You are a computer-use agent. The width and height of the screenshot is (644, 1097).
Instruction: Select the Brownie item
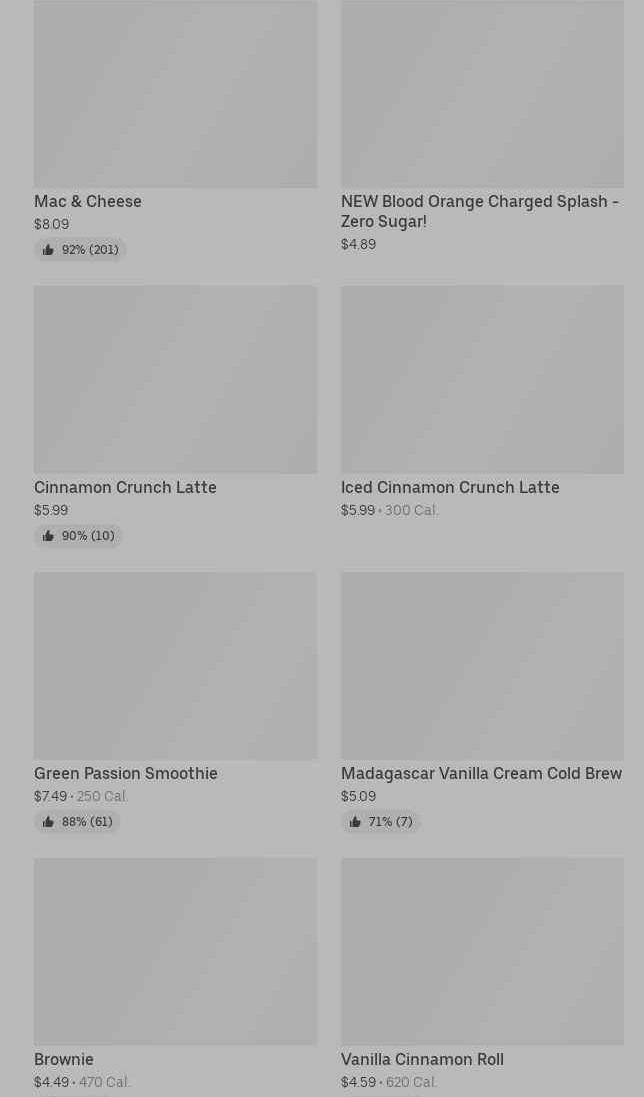coord(175,977)
